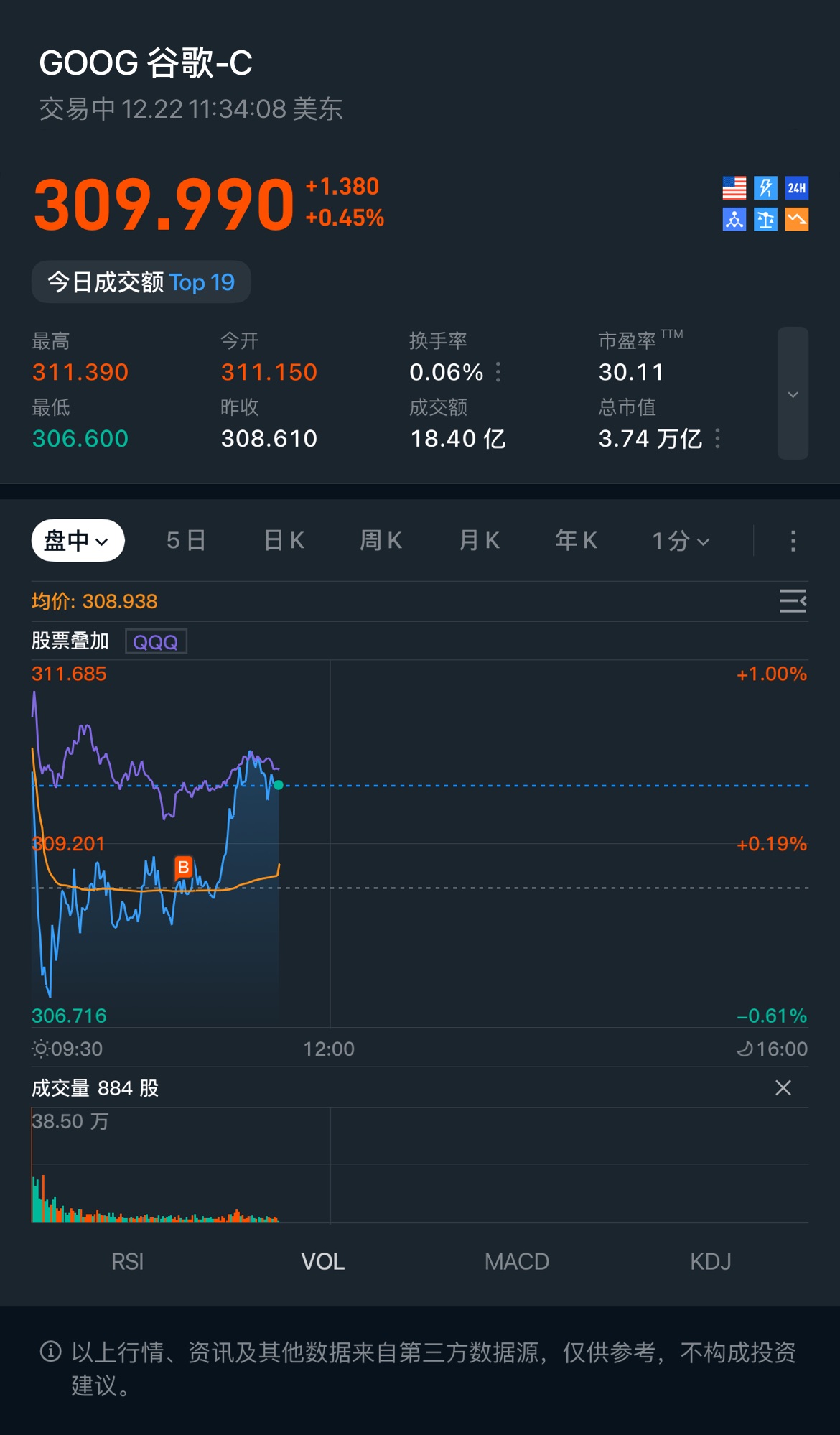Open 总市值 market cap details dots
Viewport: 840px width, 1435px height.
pos(717,438)
